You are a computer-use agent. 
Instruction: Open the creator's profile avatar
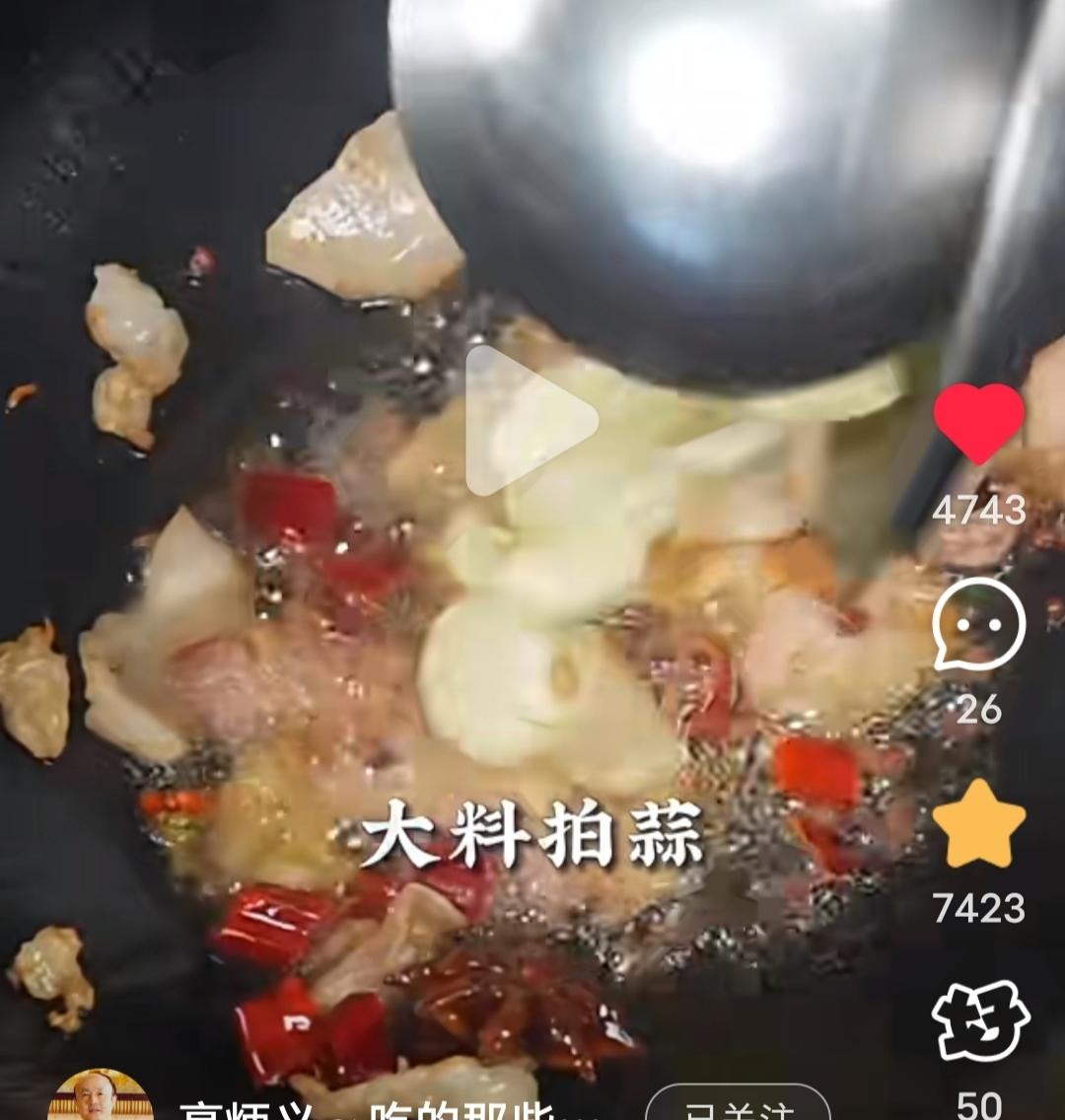pyautogui.click(x=100, y=1098)
